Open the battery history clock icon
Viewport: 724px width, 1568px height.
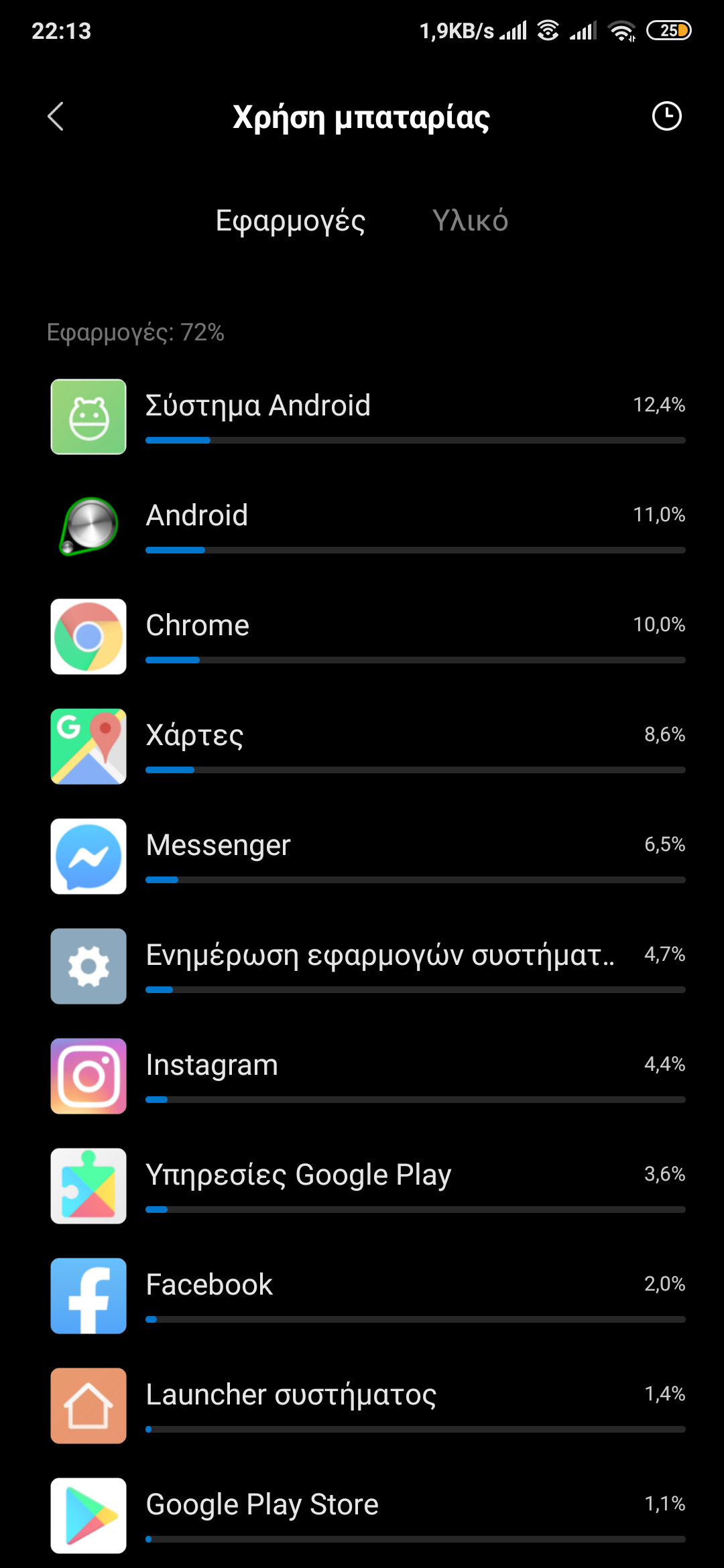[x=666, y=117]
